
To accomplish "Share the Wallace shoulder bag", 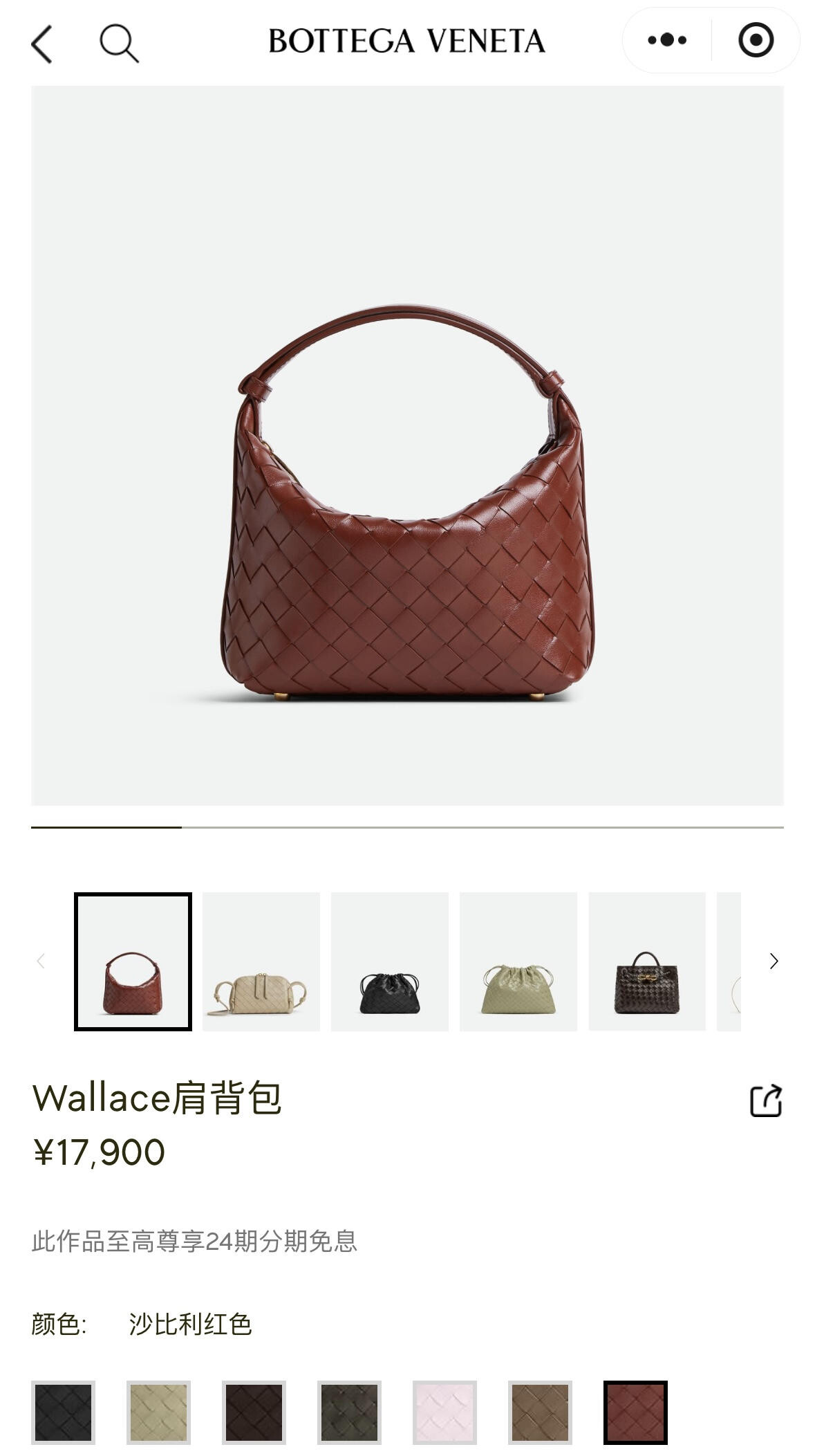I will tap(766, 1100).
